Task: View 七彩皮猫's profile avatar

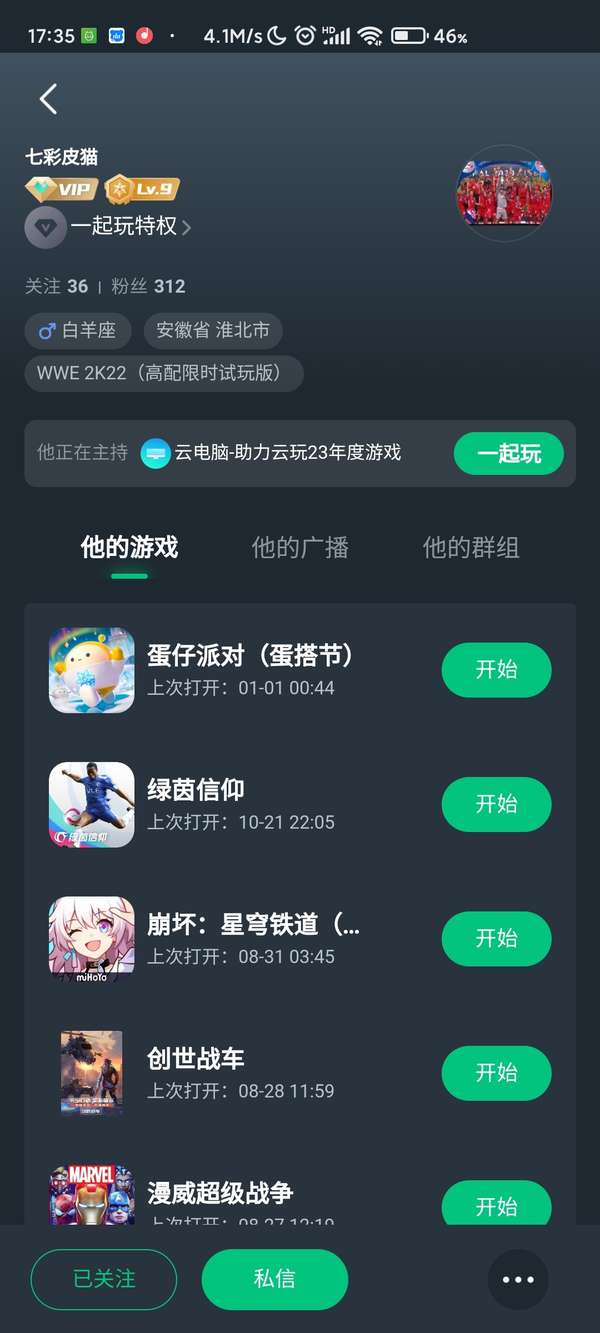Action: [x=504, y=193]
